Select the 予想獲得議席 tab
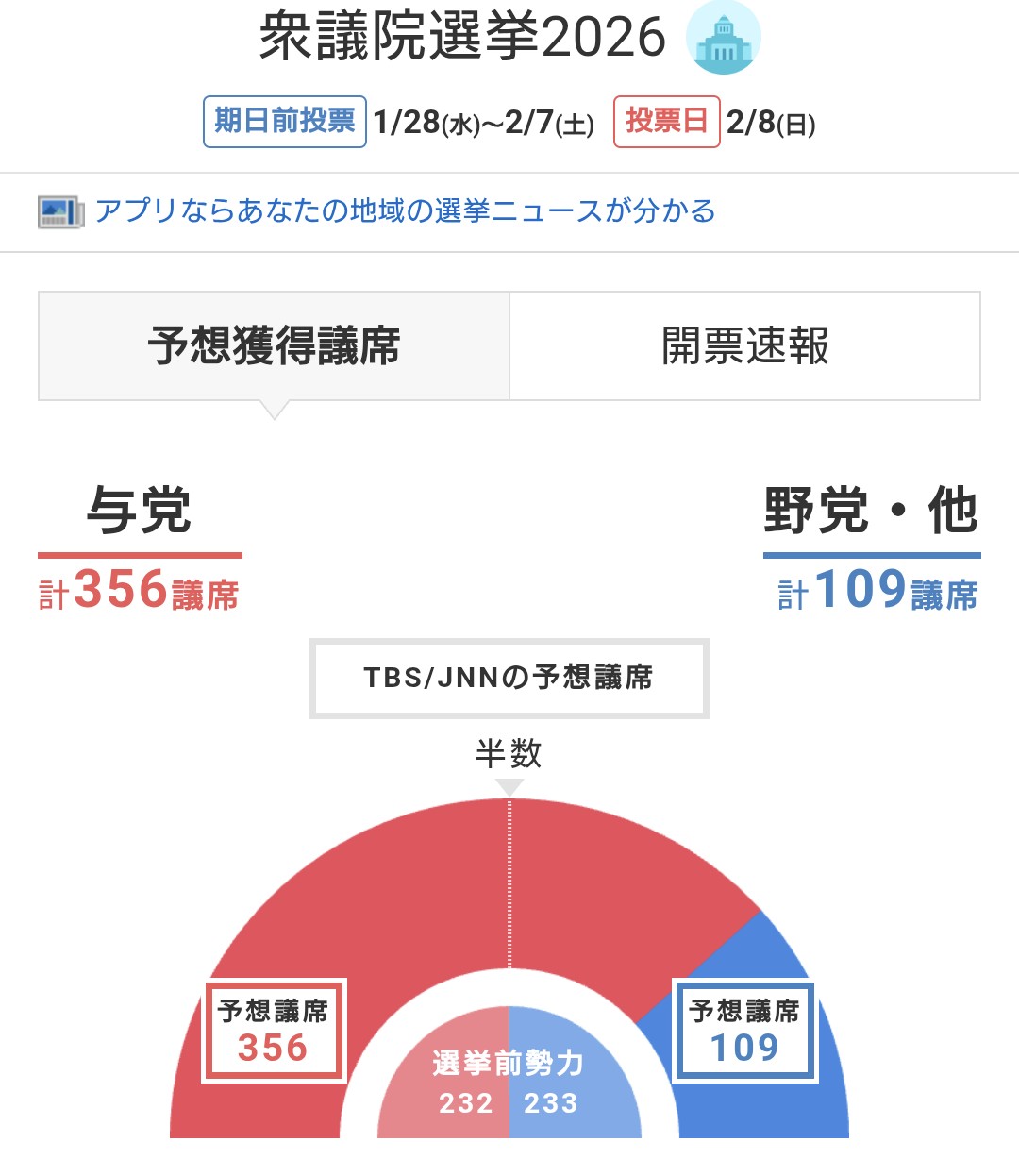1019x1176 pixels. point(274,346)
